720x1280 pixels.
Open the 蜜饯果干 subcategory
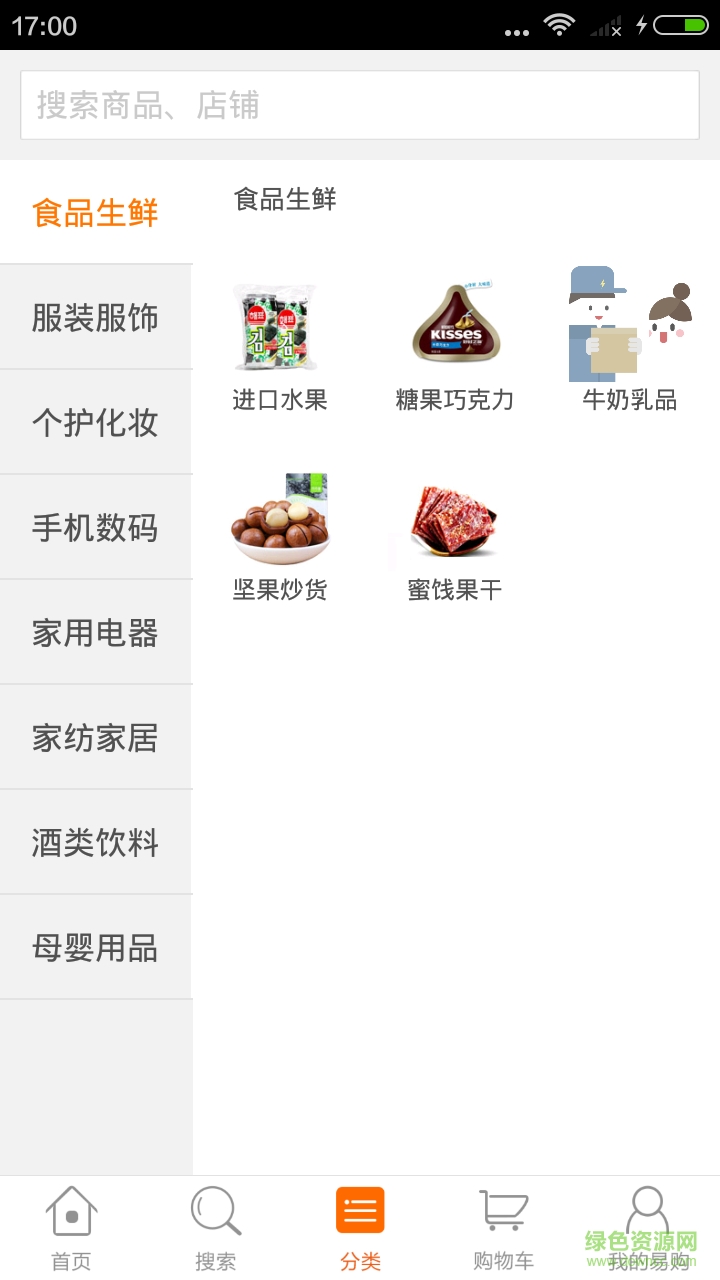click(x=455, y=535)
